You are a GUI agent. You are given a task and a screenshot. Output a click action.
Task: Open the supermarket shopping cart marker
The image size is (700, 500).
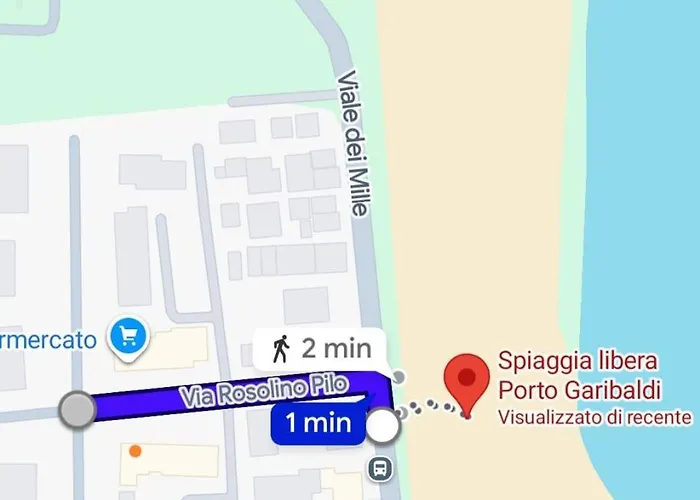click(x=128, y=338)
